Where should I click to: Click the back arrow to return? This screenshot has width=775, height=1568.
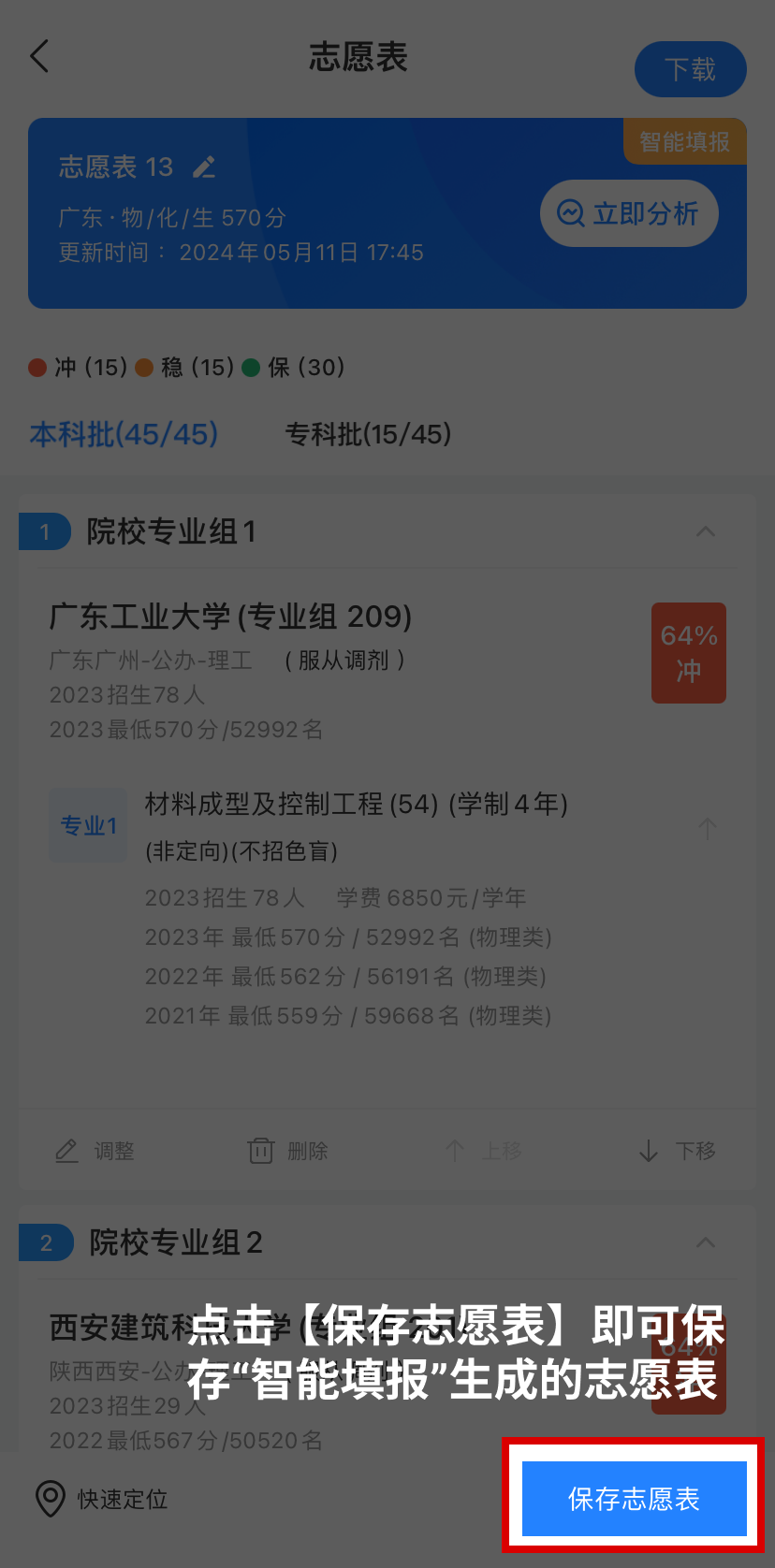click(x=39, y=56)
